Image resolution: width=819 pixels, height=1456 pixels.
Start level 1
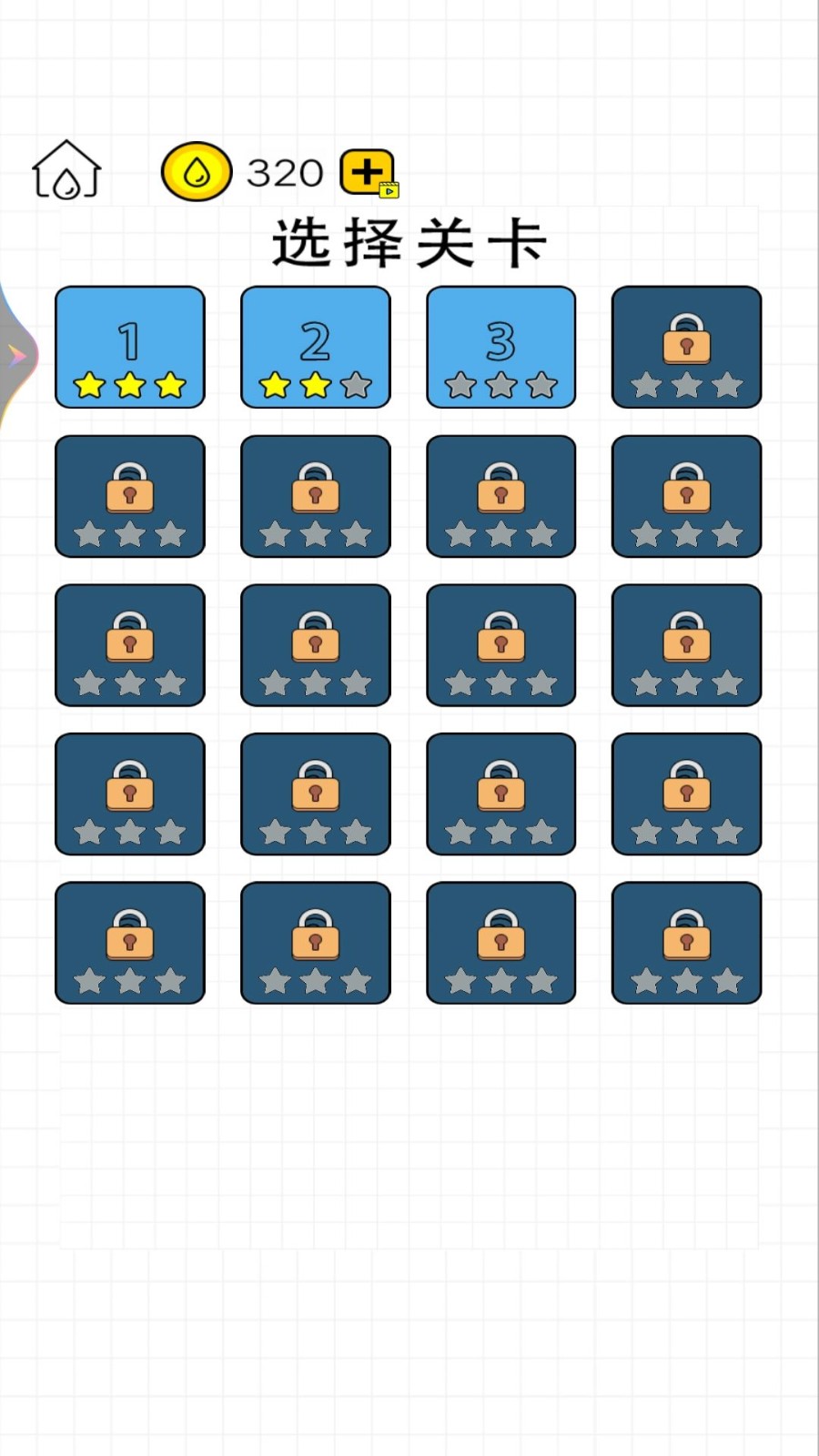[x=130, y=347]
